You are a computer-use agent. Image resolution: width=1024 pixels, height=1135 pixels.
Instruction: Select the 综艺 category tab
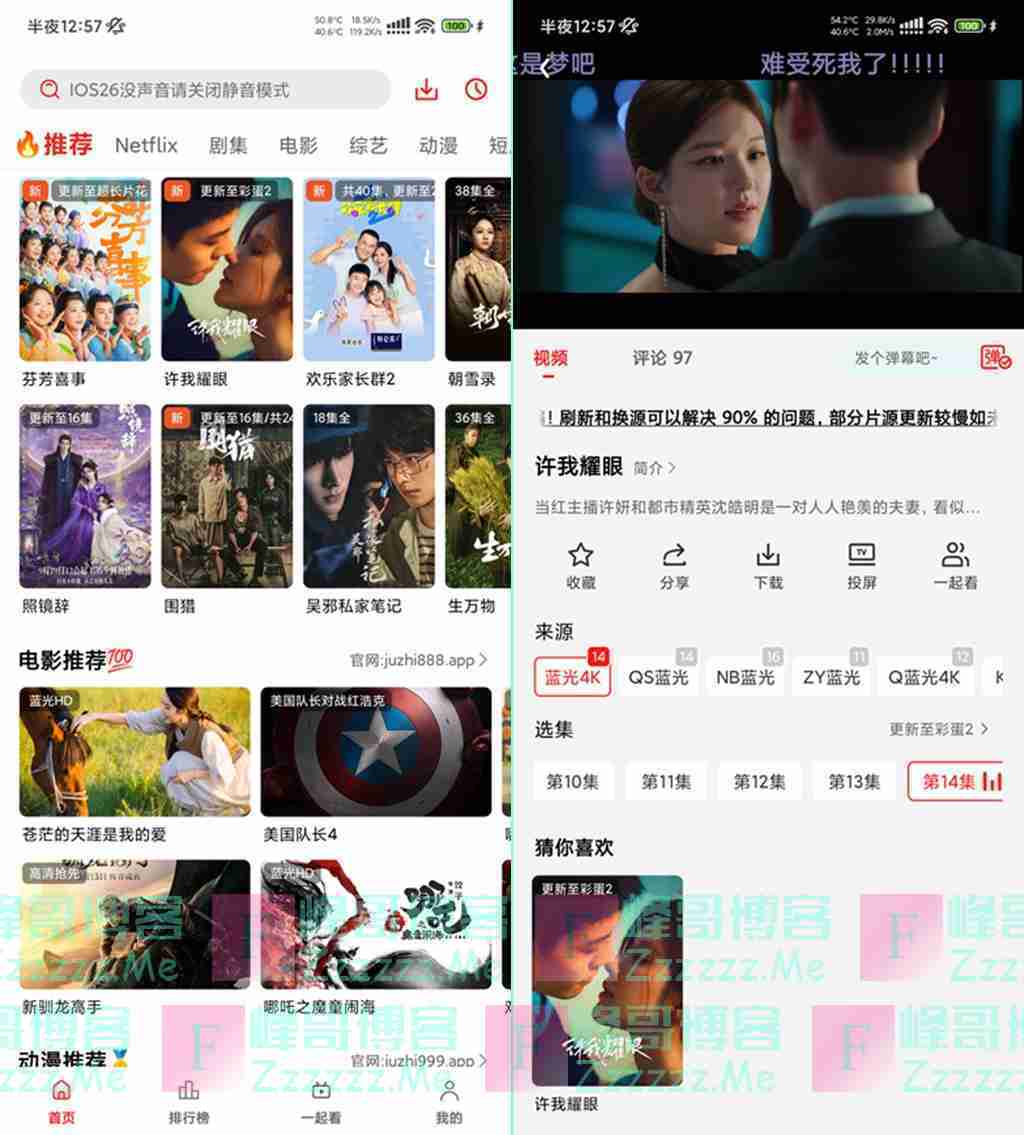tap(368, 145)
